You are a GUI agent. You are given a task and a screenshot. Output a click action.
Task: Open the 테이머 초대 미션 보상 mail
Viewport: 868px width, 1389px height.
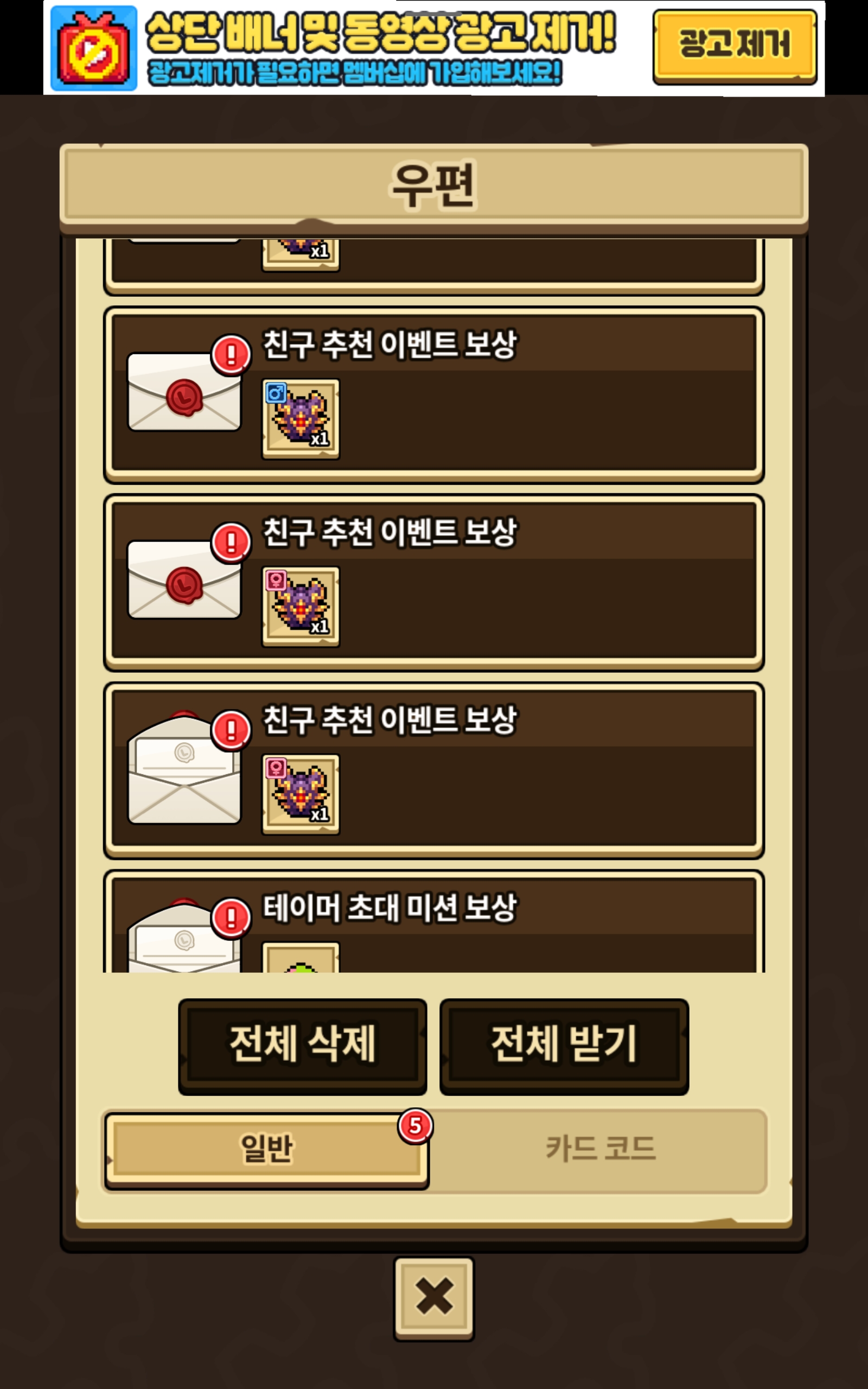434,922
